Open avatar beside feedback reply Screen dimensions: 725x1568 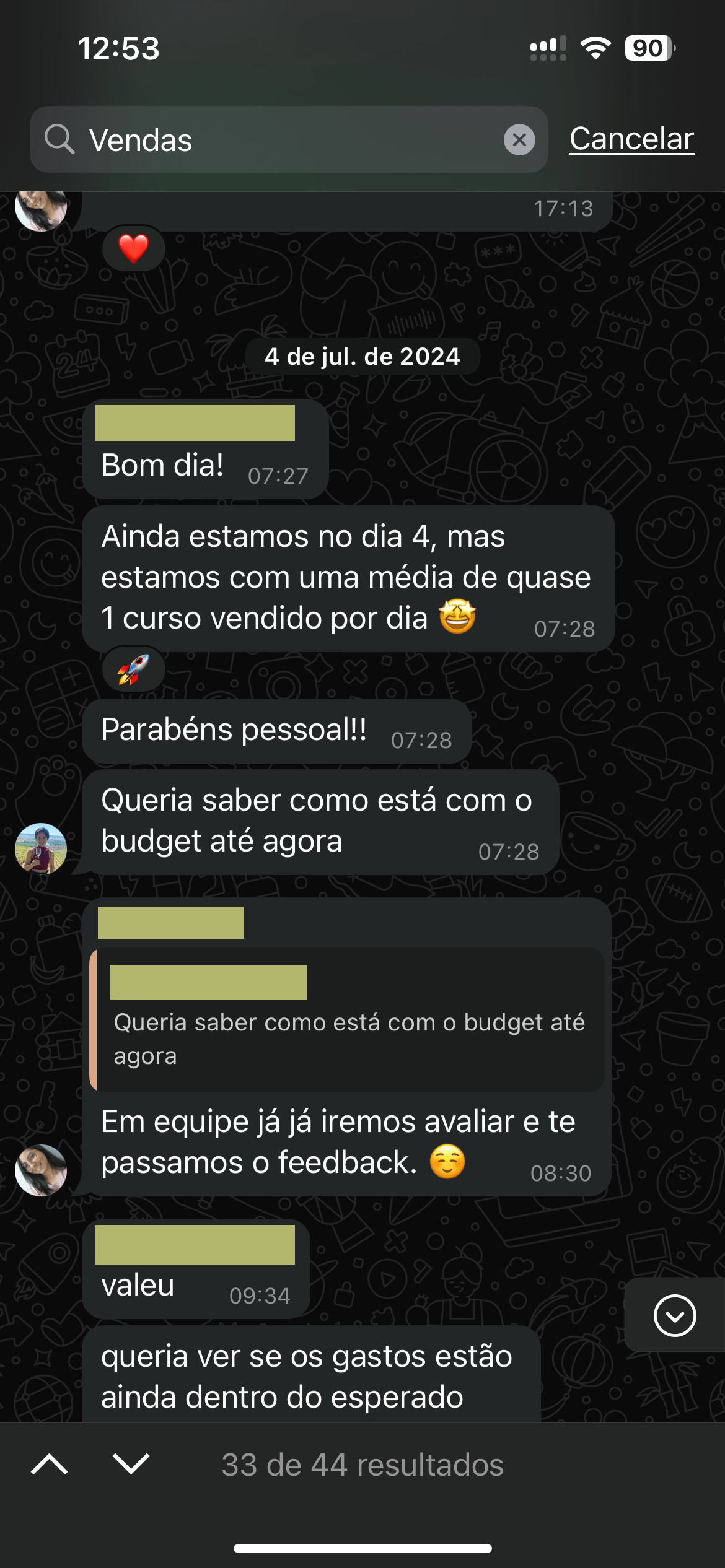(x=41, y=1170)
